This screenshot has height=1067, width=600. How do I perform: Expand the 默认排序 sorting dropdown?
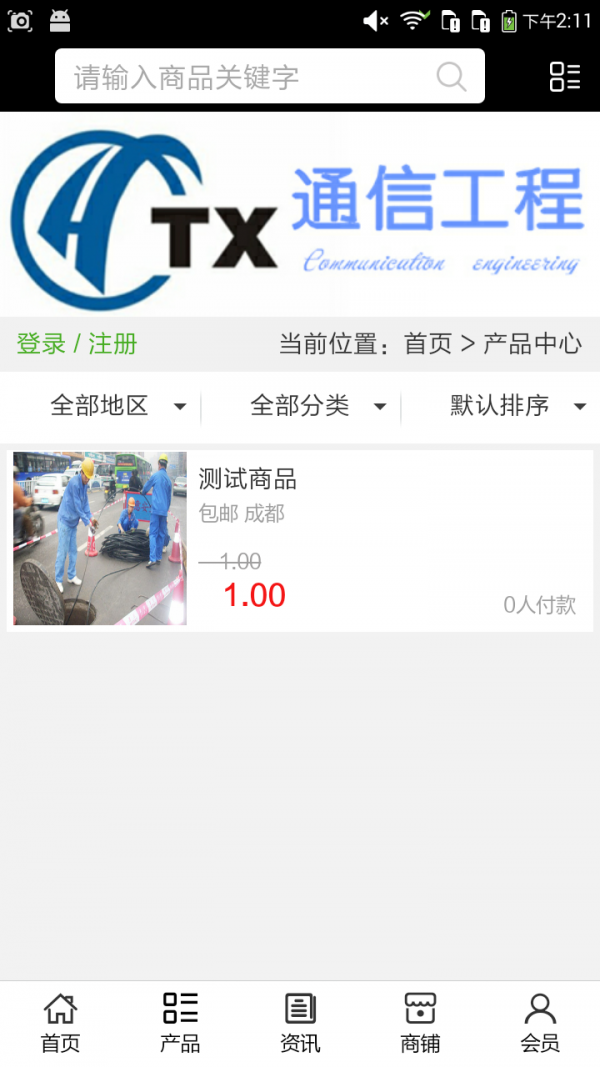(x=517, y=406)
